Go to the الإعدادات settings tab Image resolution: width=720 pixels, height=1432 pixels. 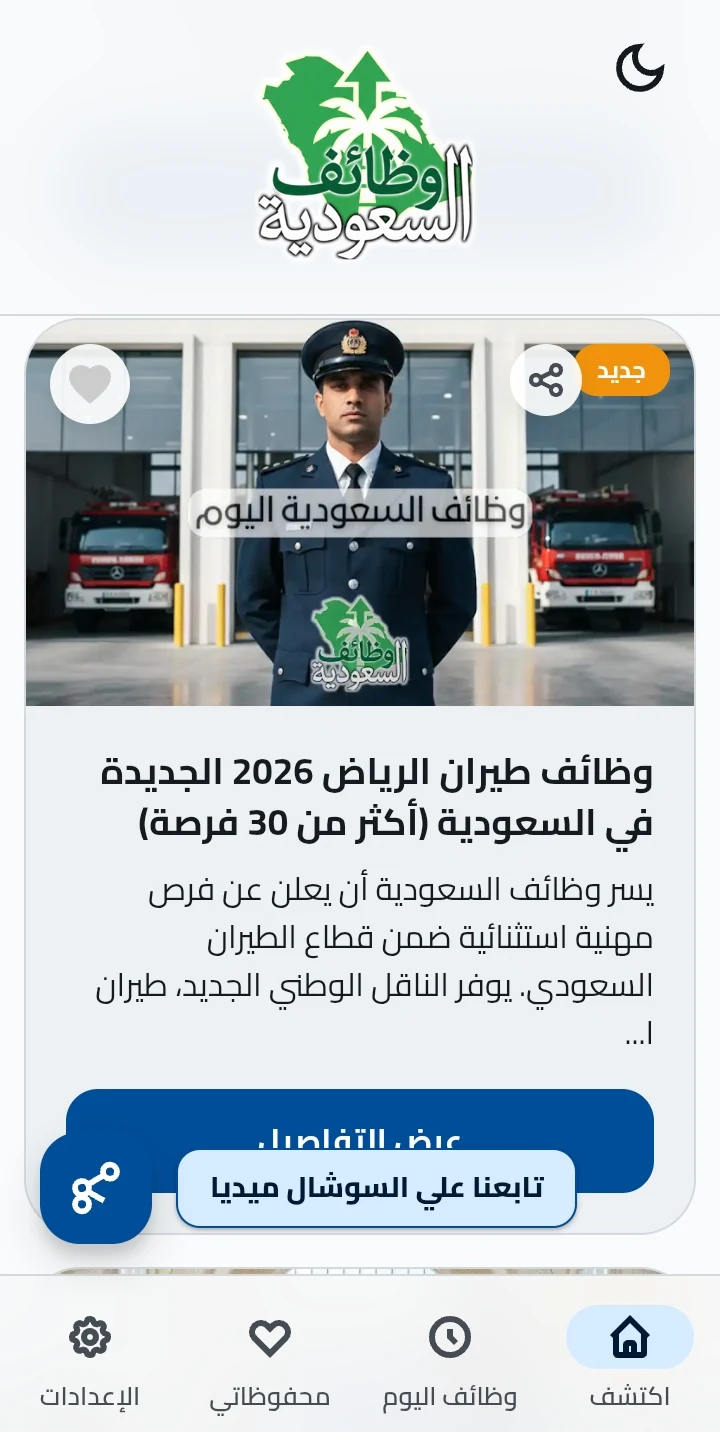coord(90,1358)
